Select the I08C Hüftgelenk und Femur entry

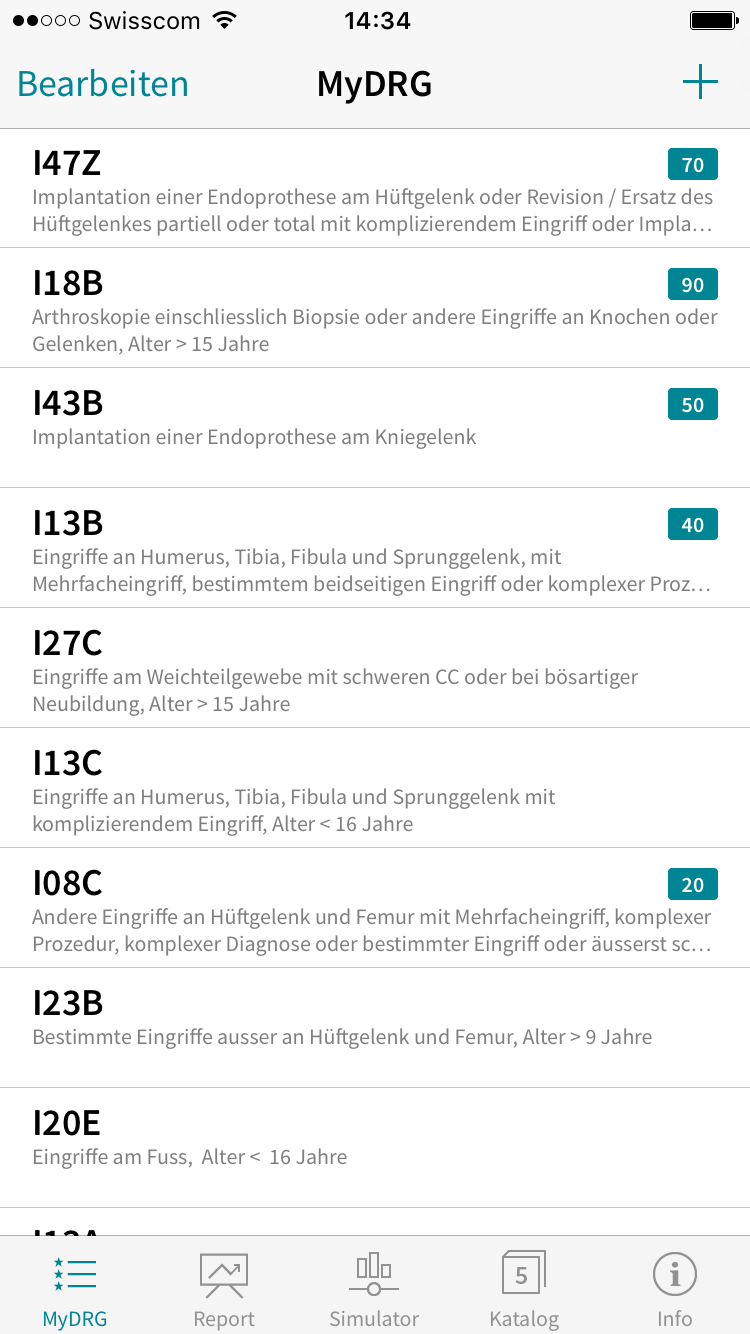[x=375, y=908]
